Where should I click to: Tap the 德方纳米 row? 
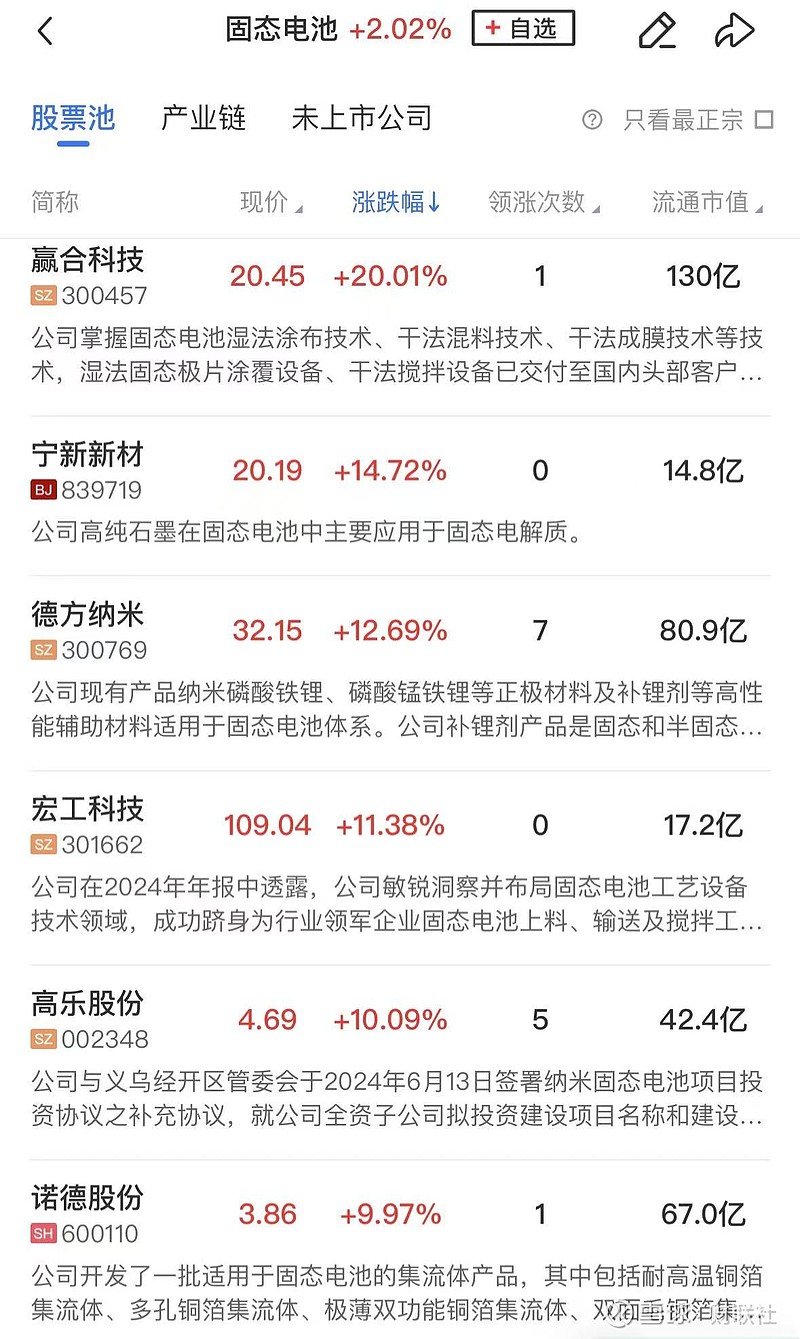pyautogui.click(x=86, y=615)
